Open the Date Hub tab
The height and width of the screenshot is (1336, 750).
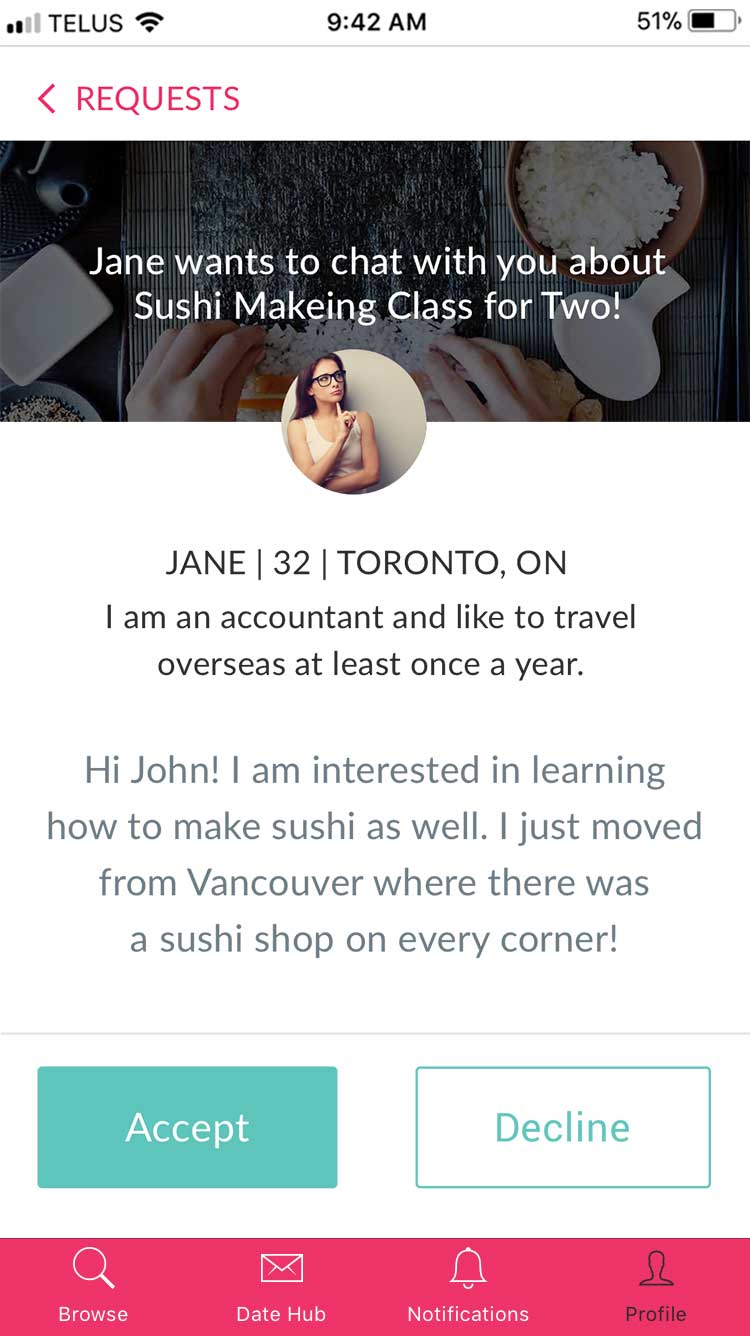(281, 1286)
